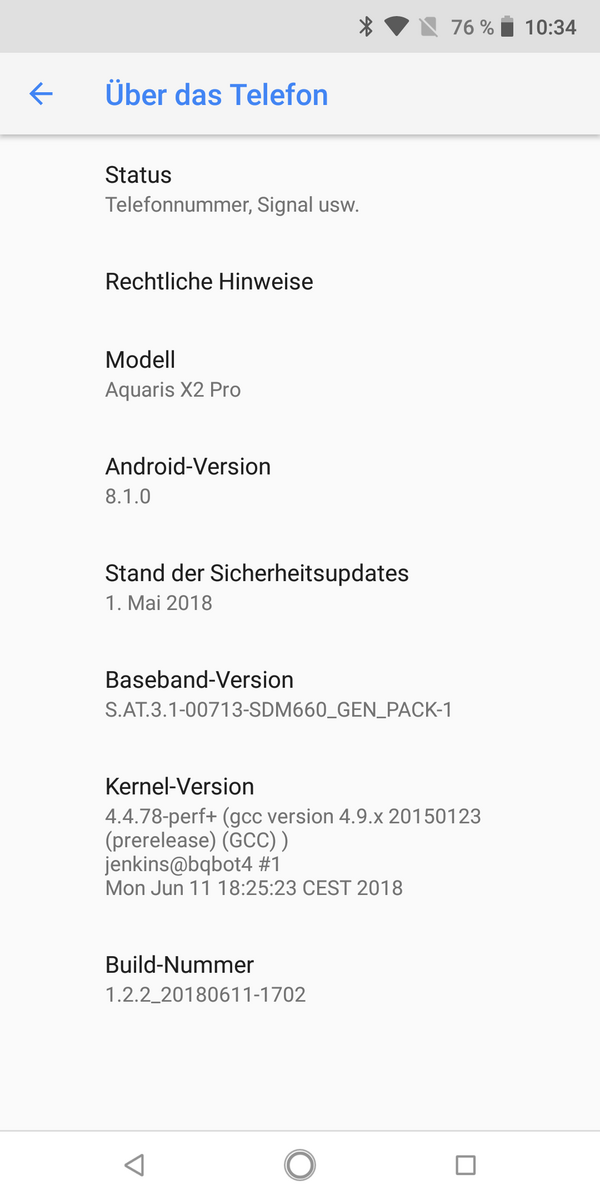Open recent apps from navigation bar
The width and height of the screenshot is (600, 1200).
465,1165
